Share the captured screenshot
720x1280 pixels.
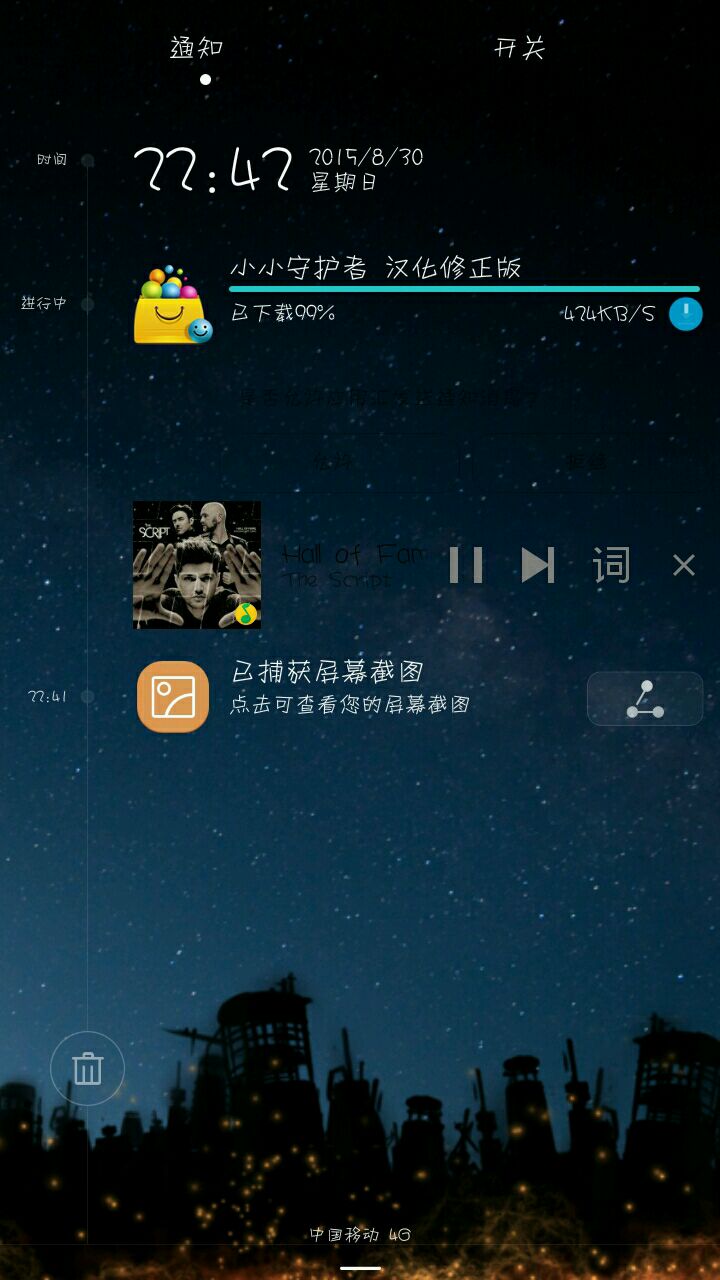645,698
